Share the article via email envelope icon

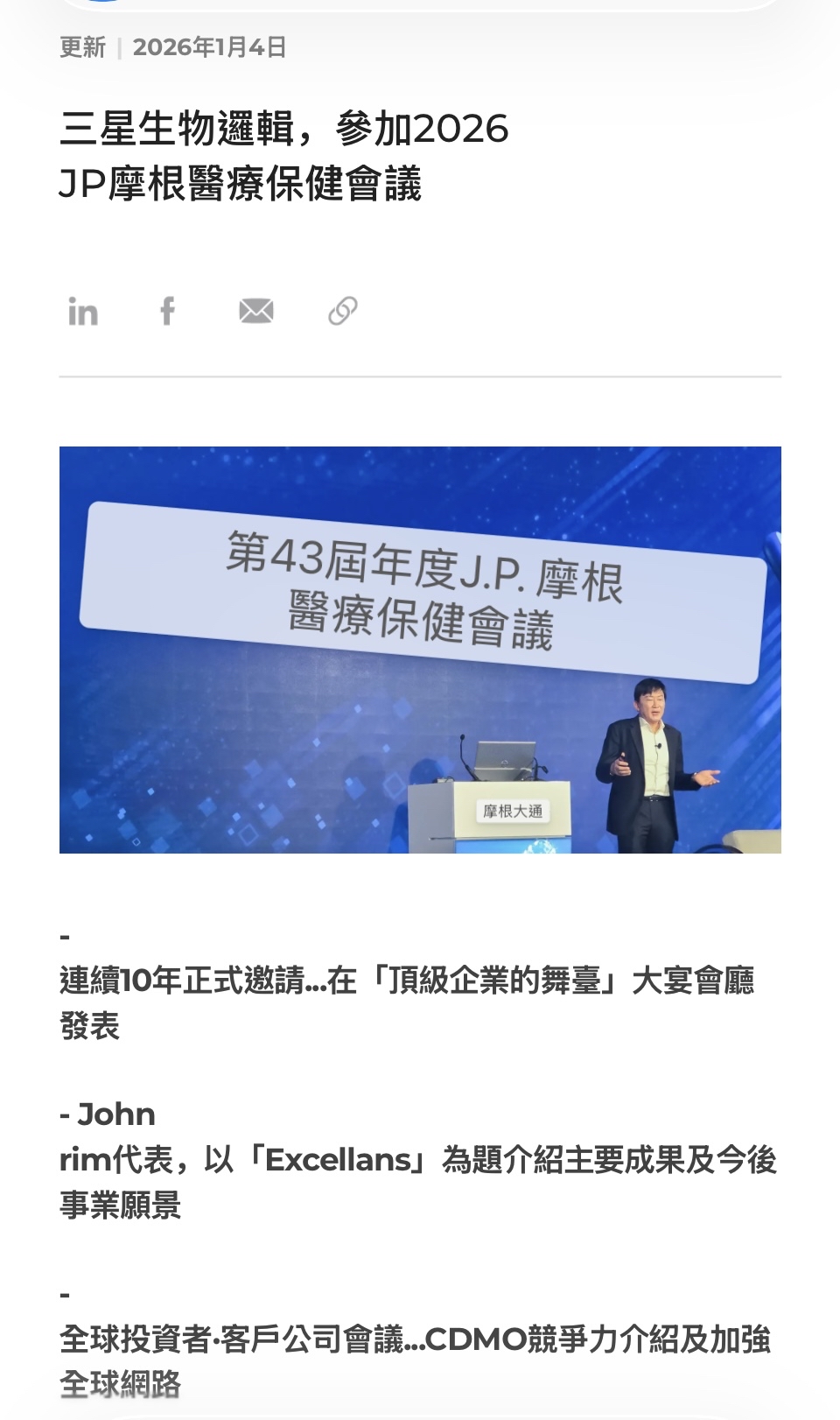258,310
